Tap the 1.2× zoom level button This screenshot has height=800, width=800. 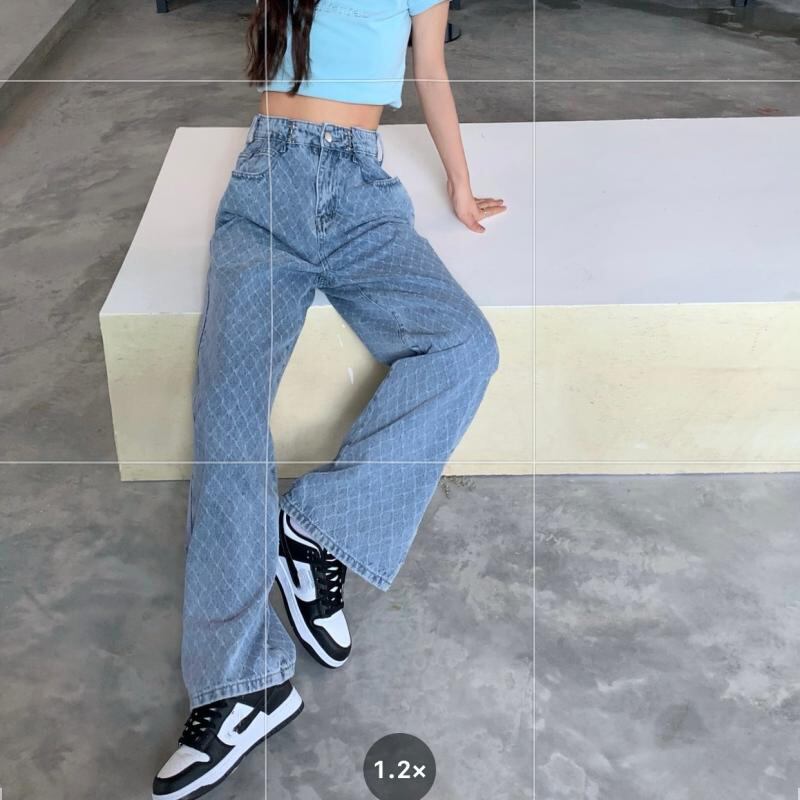pyautogui.click(x=399, y=768)
